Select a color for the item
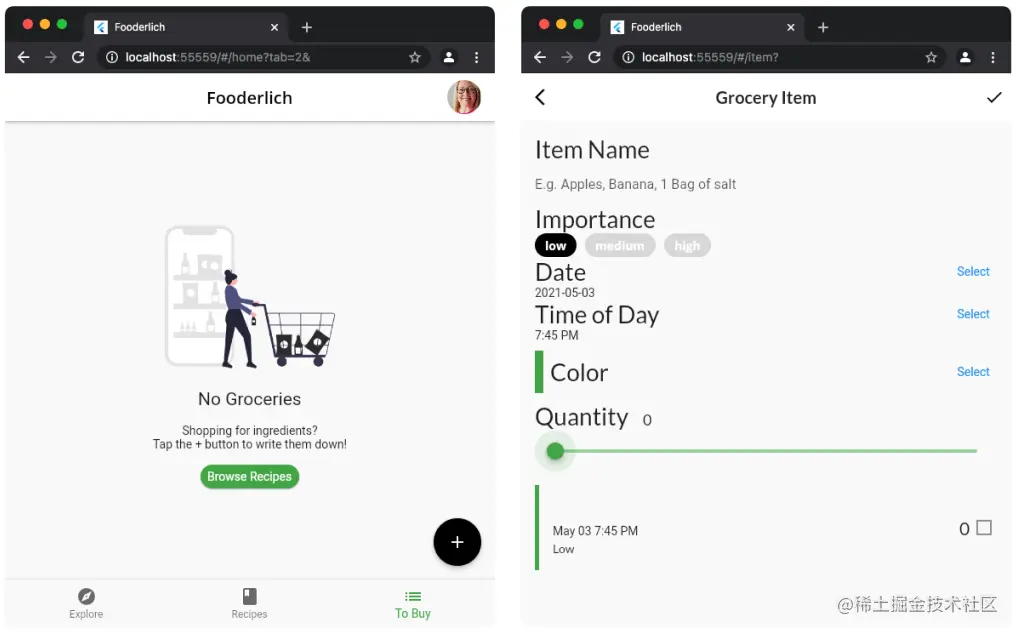1017x634 pixels. pyautogui.click(x=972, y=371)
